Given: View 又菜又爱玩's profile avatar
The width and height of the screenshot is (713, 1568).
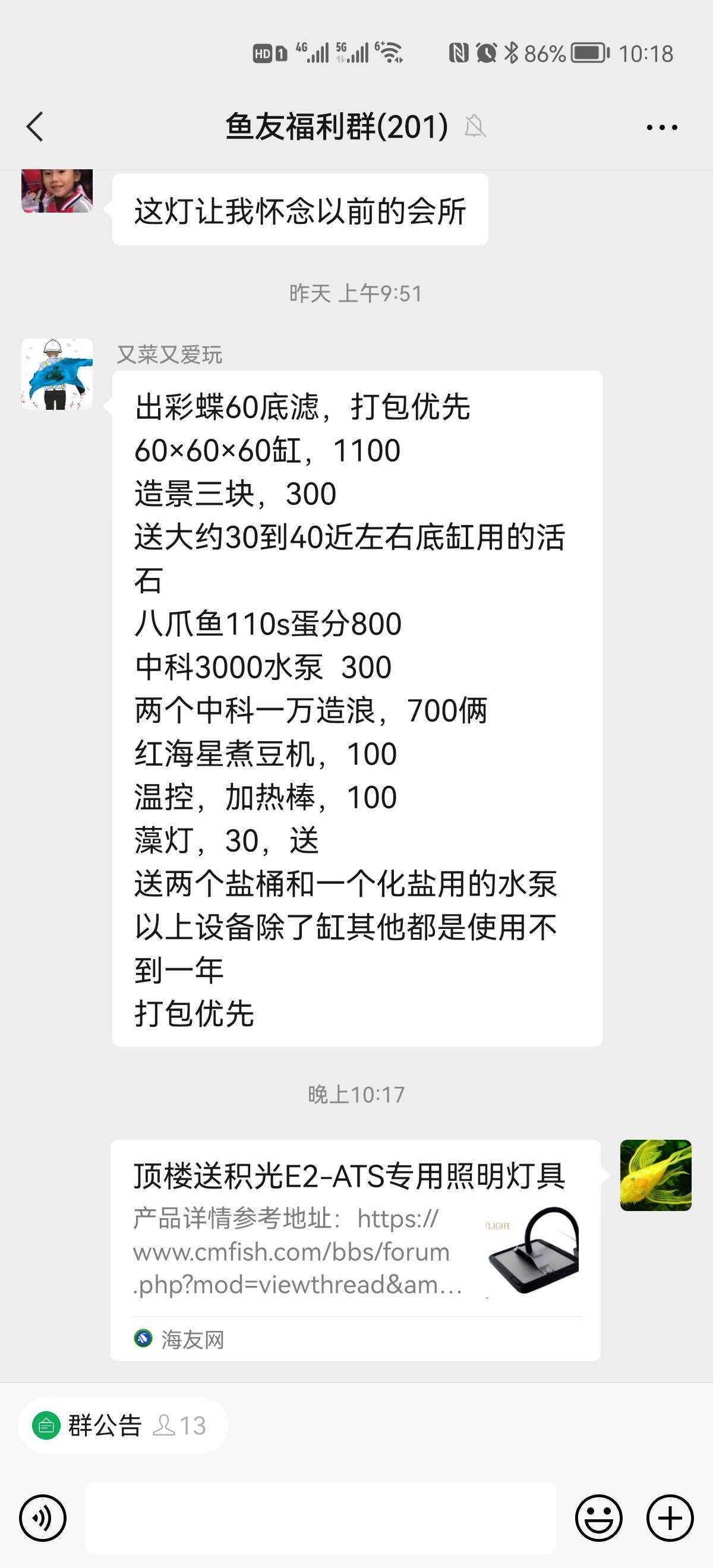Looking at the screenshot, I should (x=57, y=374).
